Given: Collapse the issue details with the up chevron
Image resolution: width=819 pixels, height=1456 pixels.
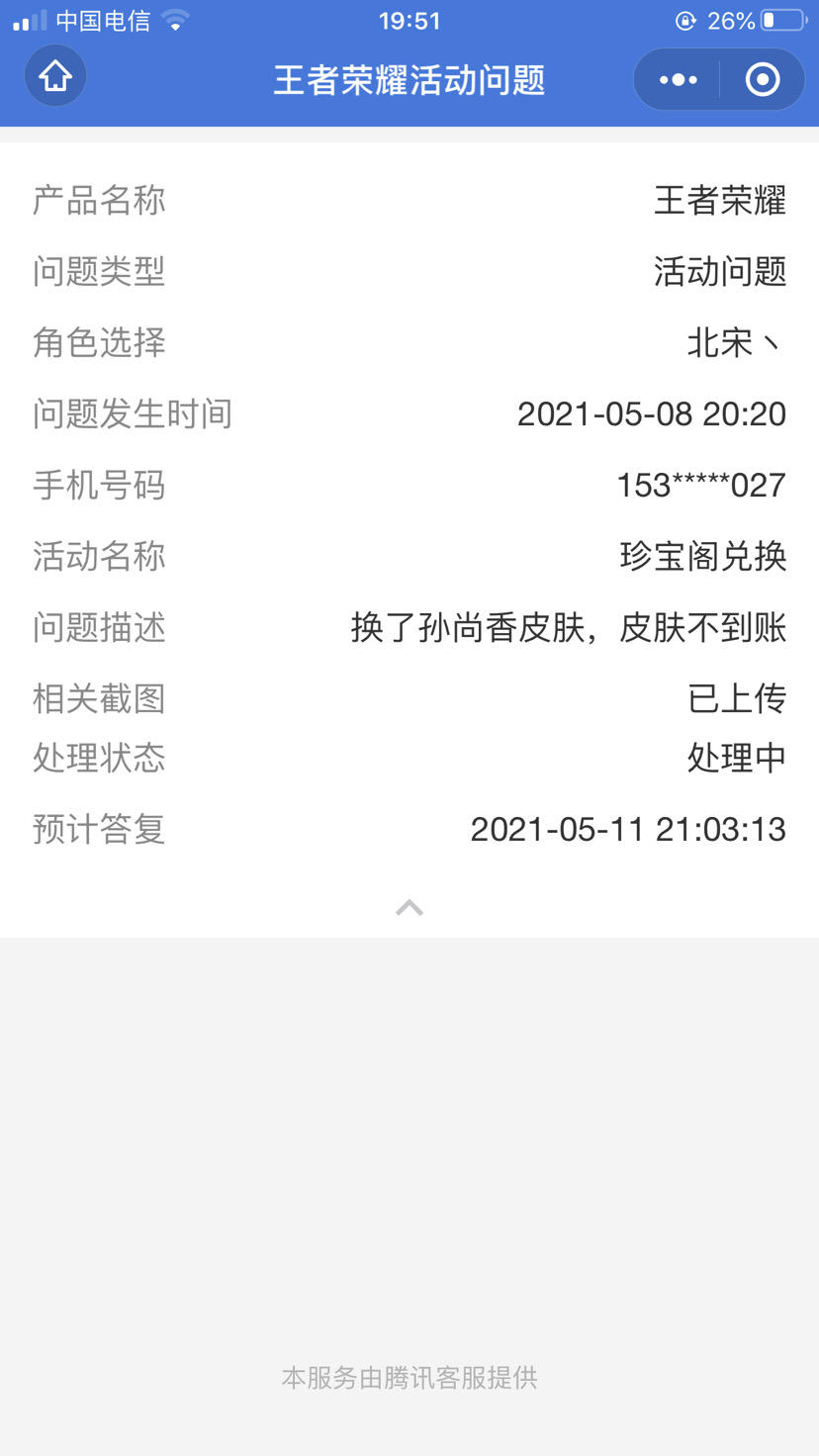Looking at the screenshot, I should 409,907.
